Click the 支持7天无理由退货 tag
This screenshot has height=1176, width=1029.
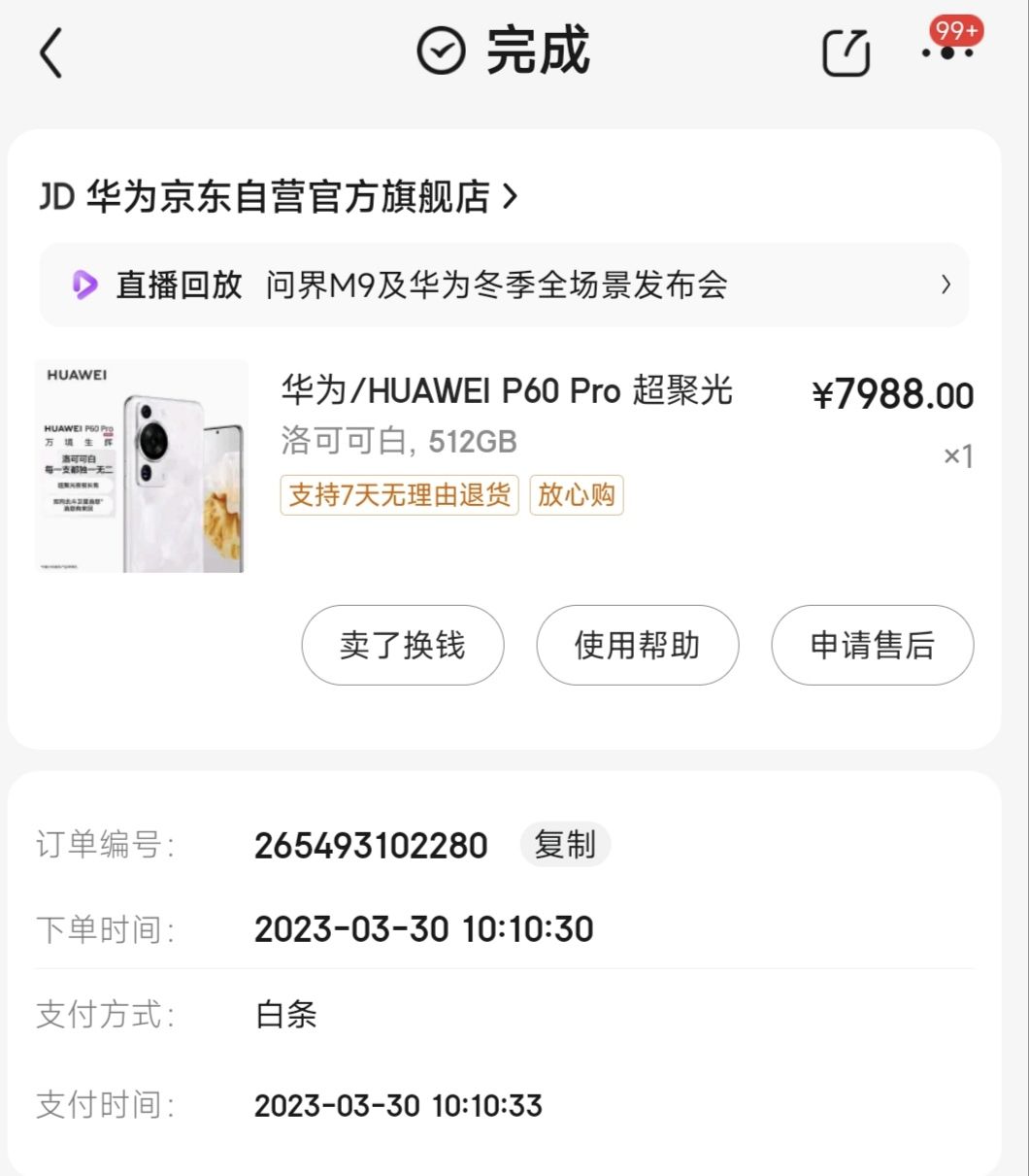[x=398, y=495]
